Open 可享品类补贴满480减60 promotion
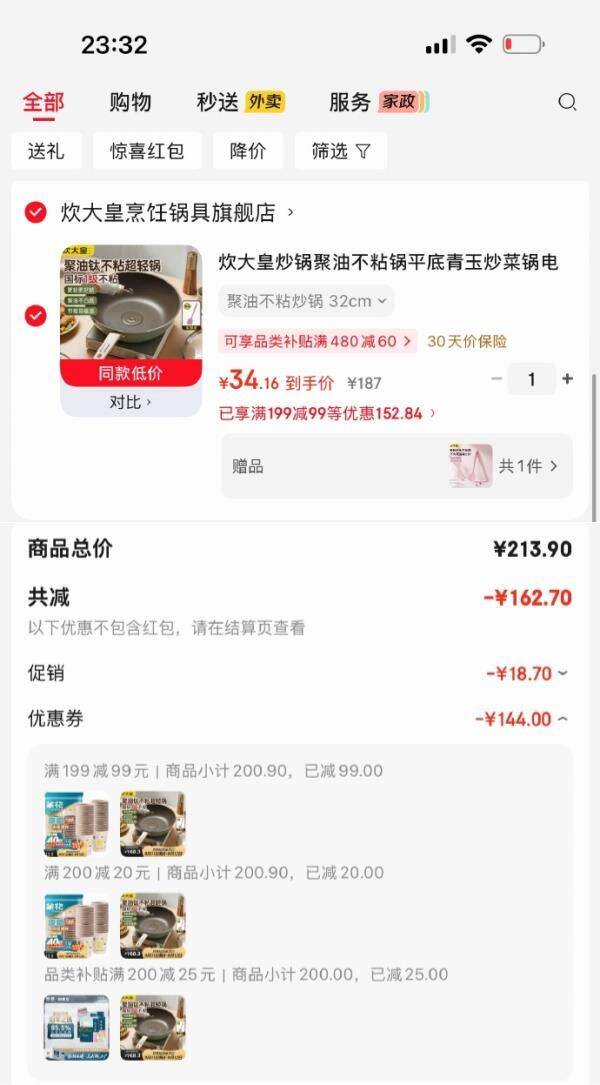The image size is (600, 1085). (x=318, y=341)
